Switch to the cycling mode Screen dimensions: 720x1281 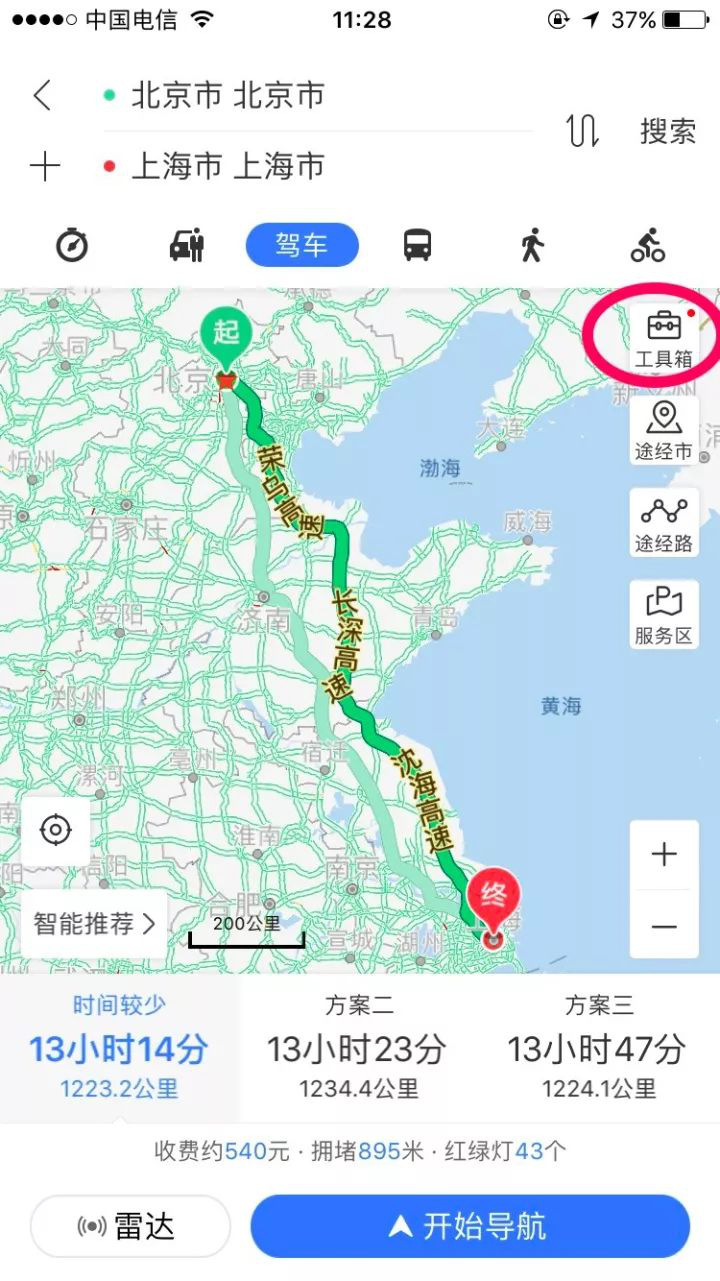[x=648, y=245]
